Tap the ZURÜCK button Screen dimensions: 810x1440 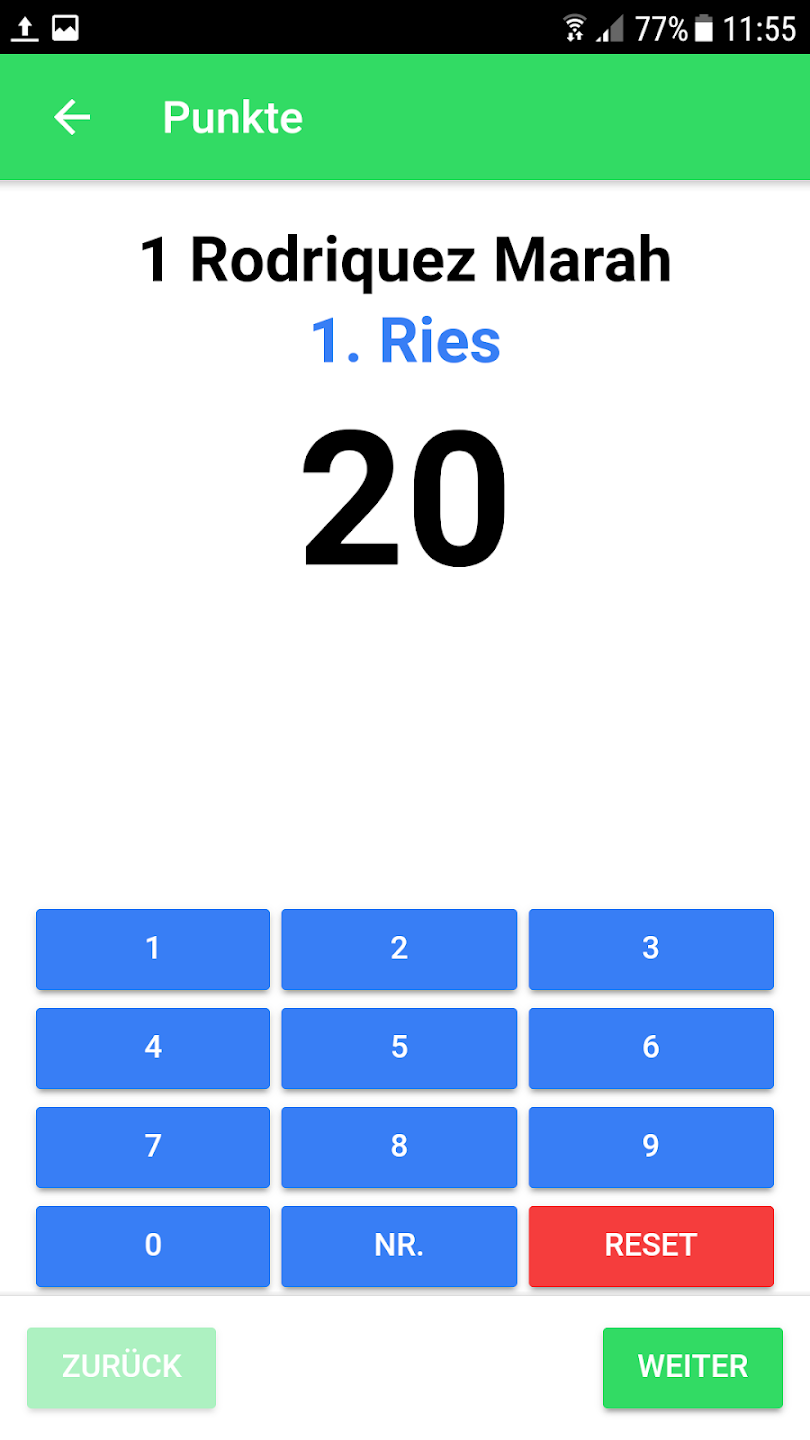[122, 1367]
